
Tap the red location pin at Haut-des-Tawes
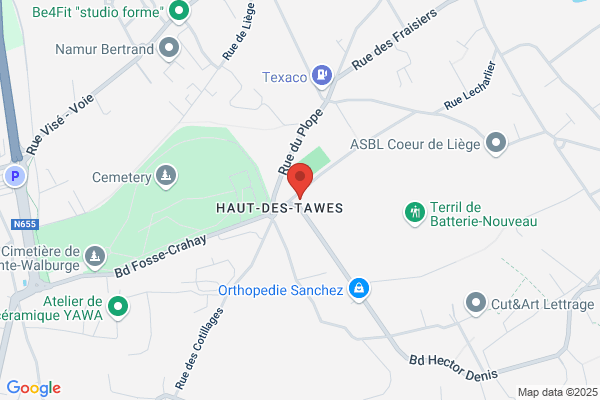click(x=300, y=180)
